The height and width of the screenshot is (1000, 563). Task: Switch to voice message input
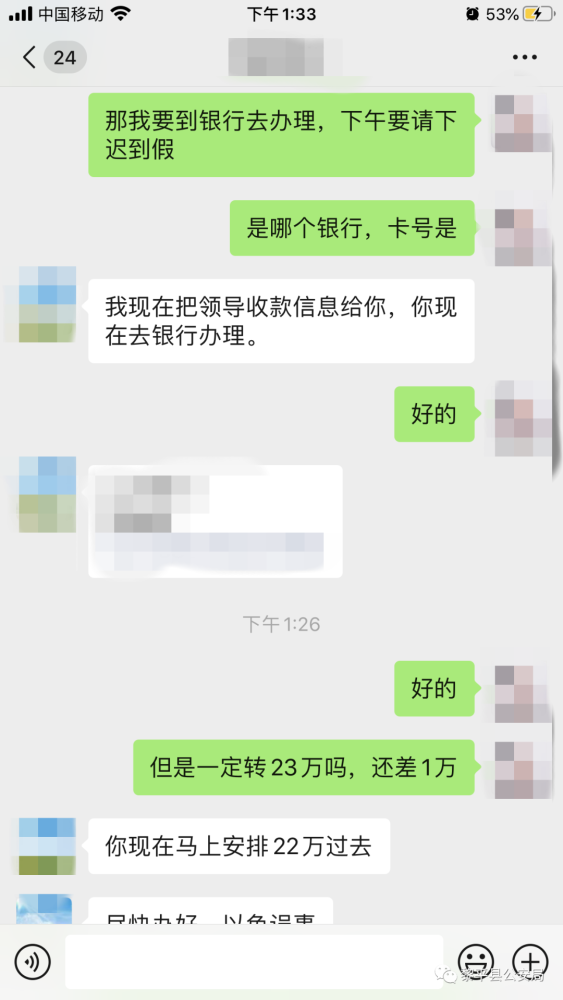point(33,961)
